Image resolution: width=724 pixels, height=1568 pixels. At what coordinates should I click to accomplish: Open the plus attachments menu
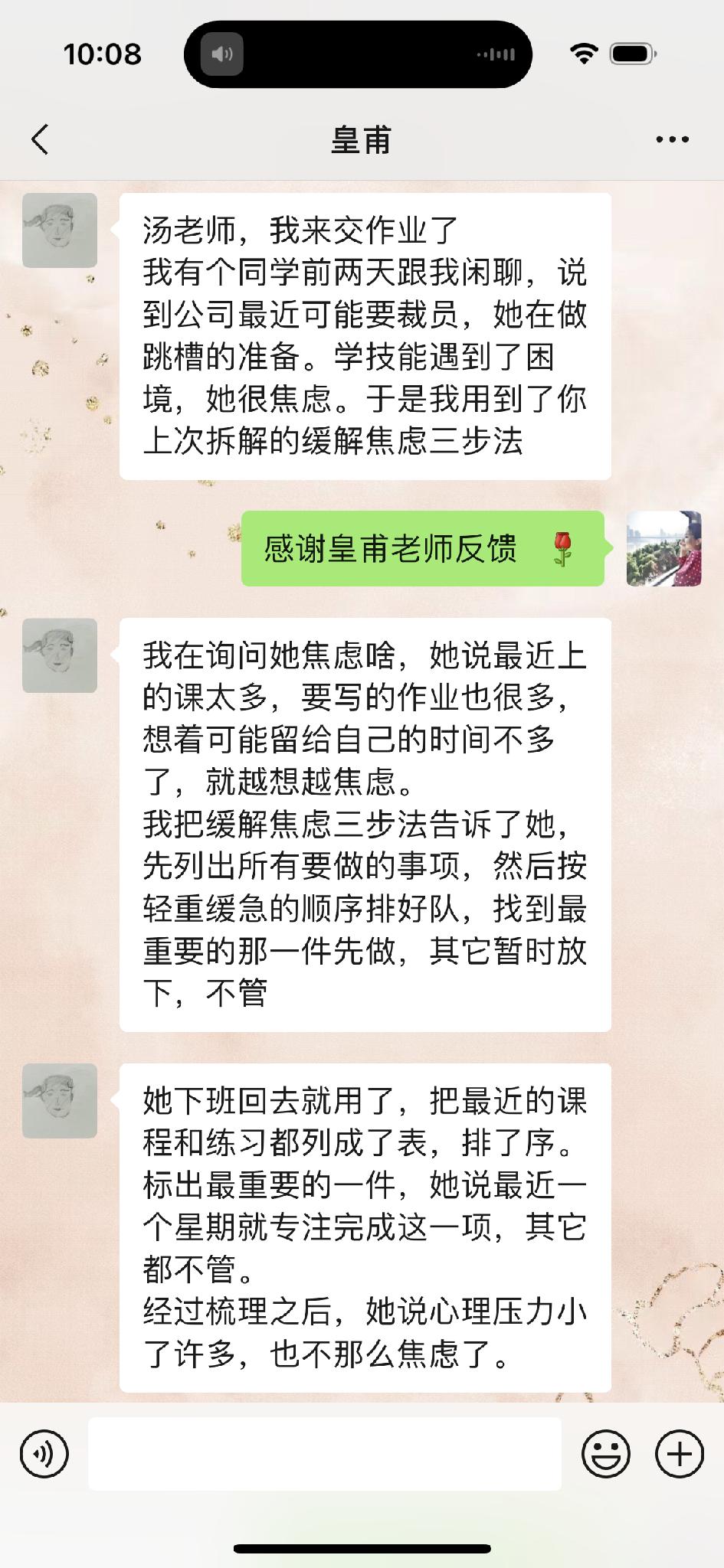(679, 1453)
